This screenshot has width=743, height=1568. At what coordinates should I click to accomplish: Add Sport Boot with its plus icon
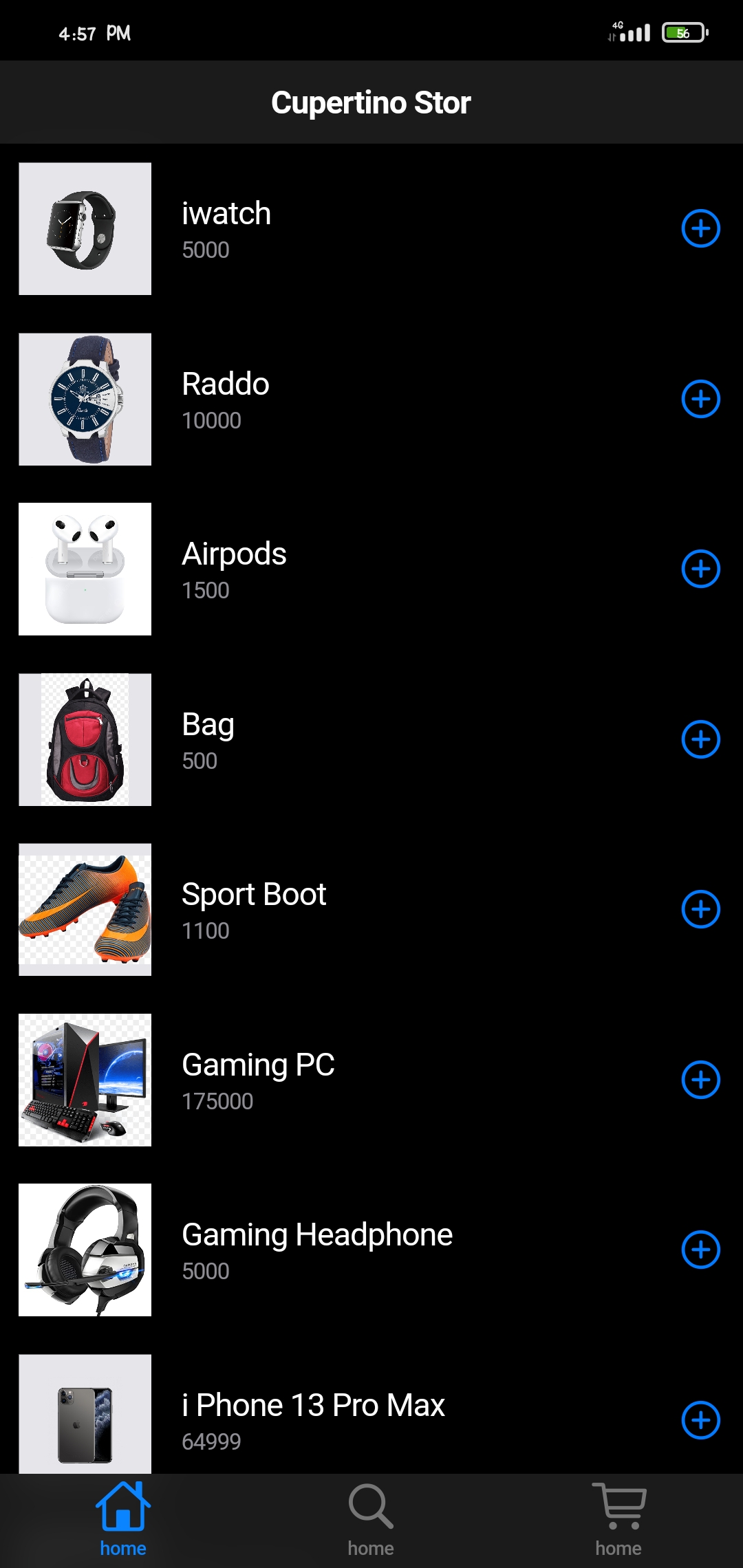click(x=700, y=909)
